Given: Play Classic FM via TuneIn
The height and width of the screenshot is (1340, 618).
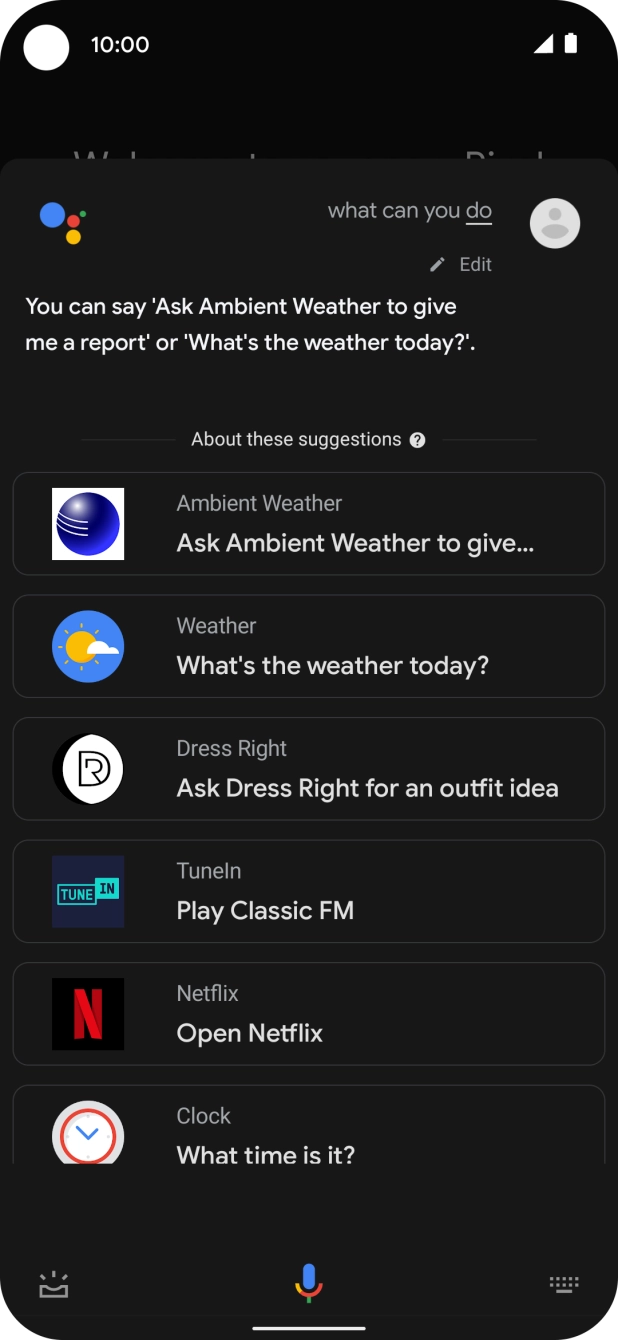Looking at the screenshot, I should pos(308,891).
